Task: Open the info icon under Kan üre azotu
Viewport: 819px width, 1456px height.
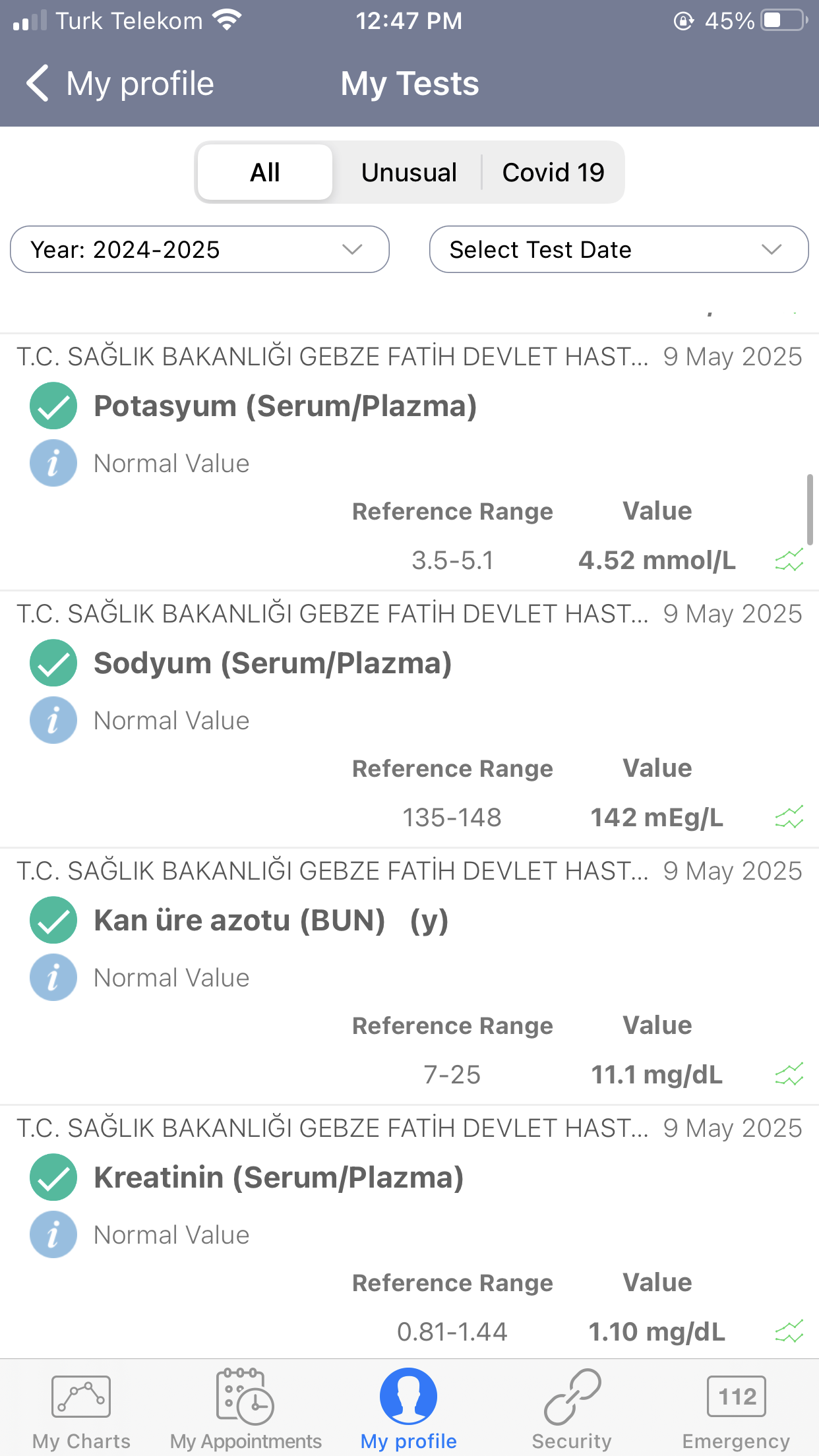Action: pyautogui.click(x=53, y=977)
